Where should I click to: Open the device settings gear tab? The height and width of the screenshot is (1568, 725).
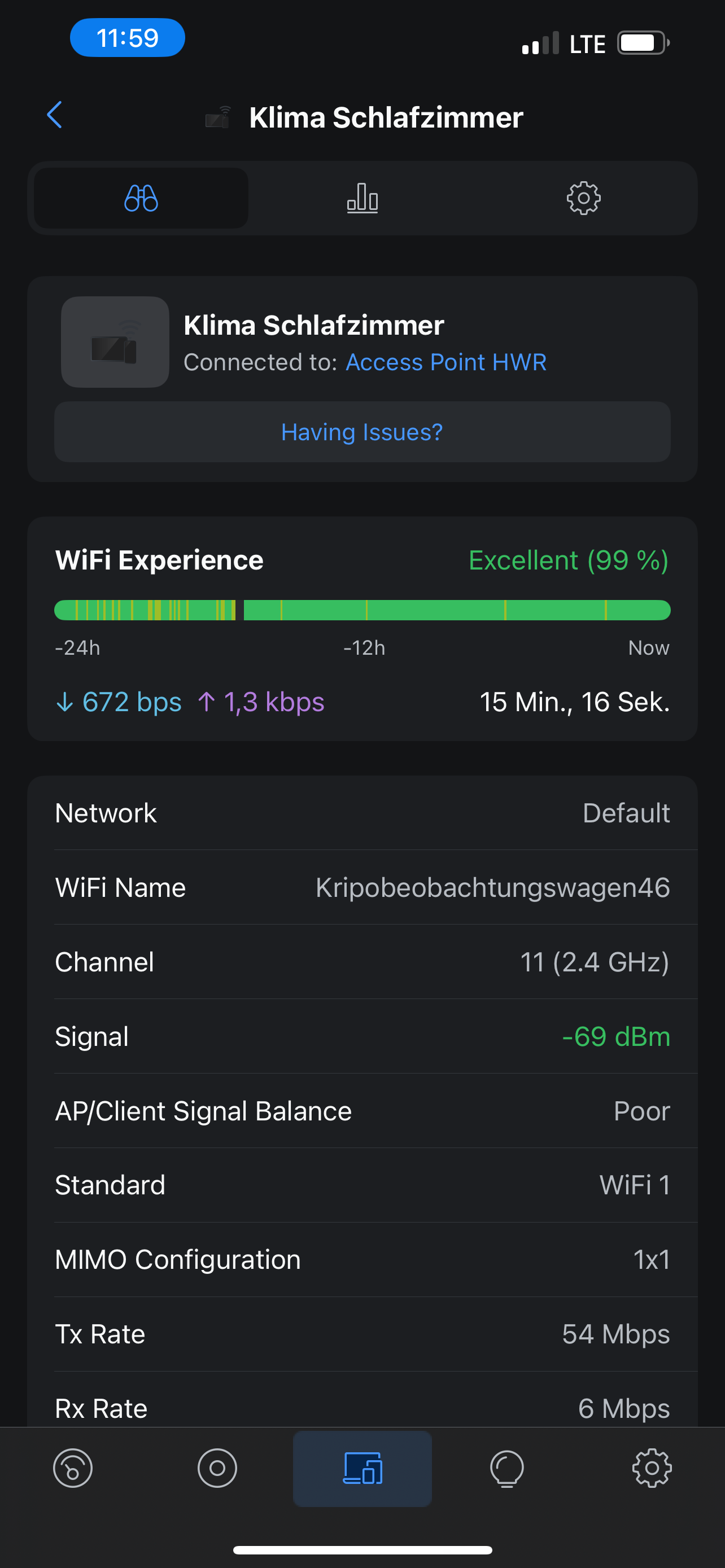coord(583,199)
